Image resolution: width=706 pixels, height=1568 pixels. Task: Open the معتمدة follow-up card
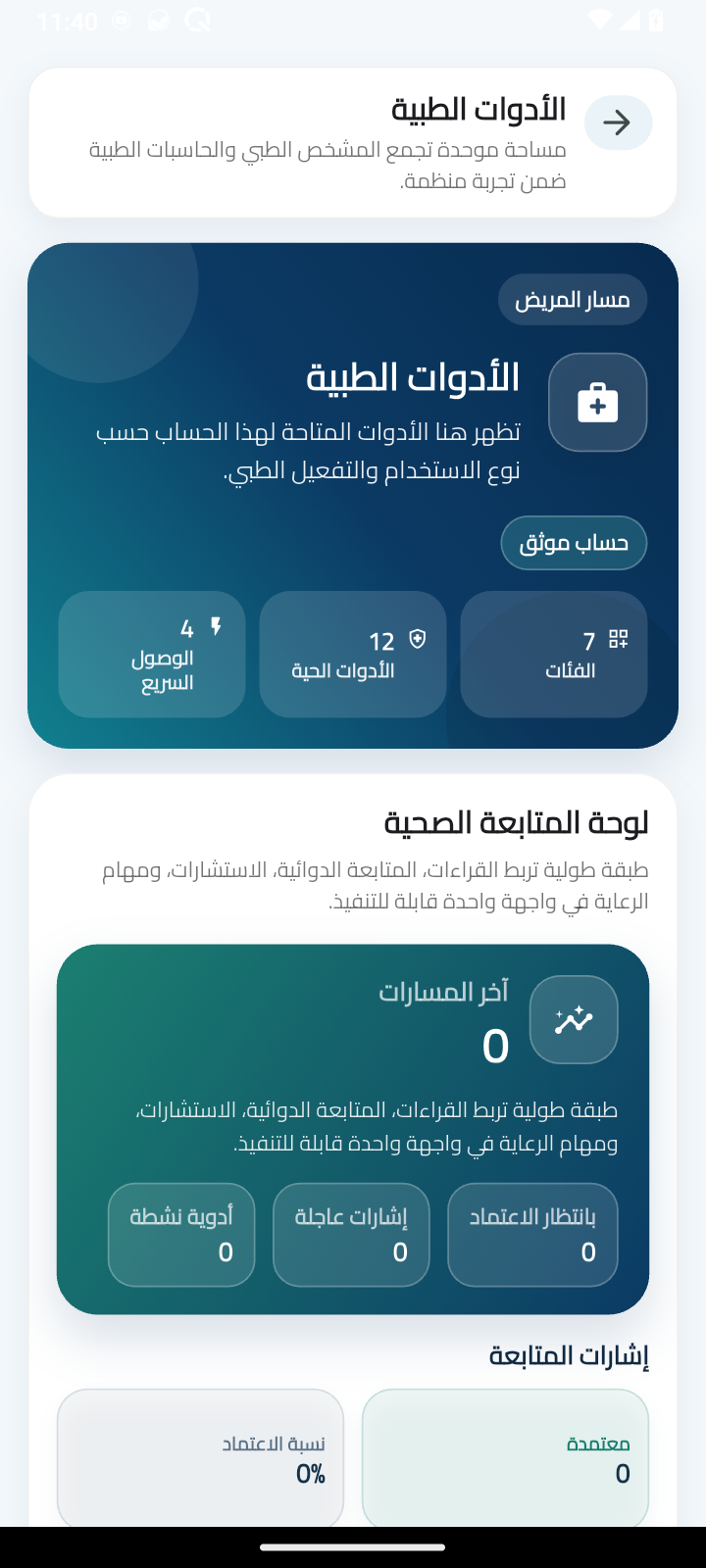[505, 1458]
